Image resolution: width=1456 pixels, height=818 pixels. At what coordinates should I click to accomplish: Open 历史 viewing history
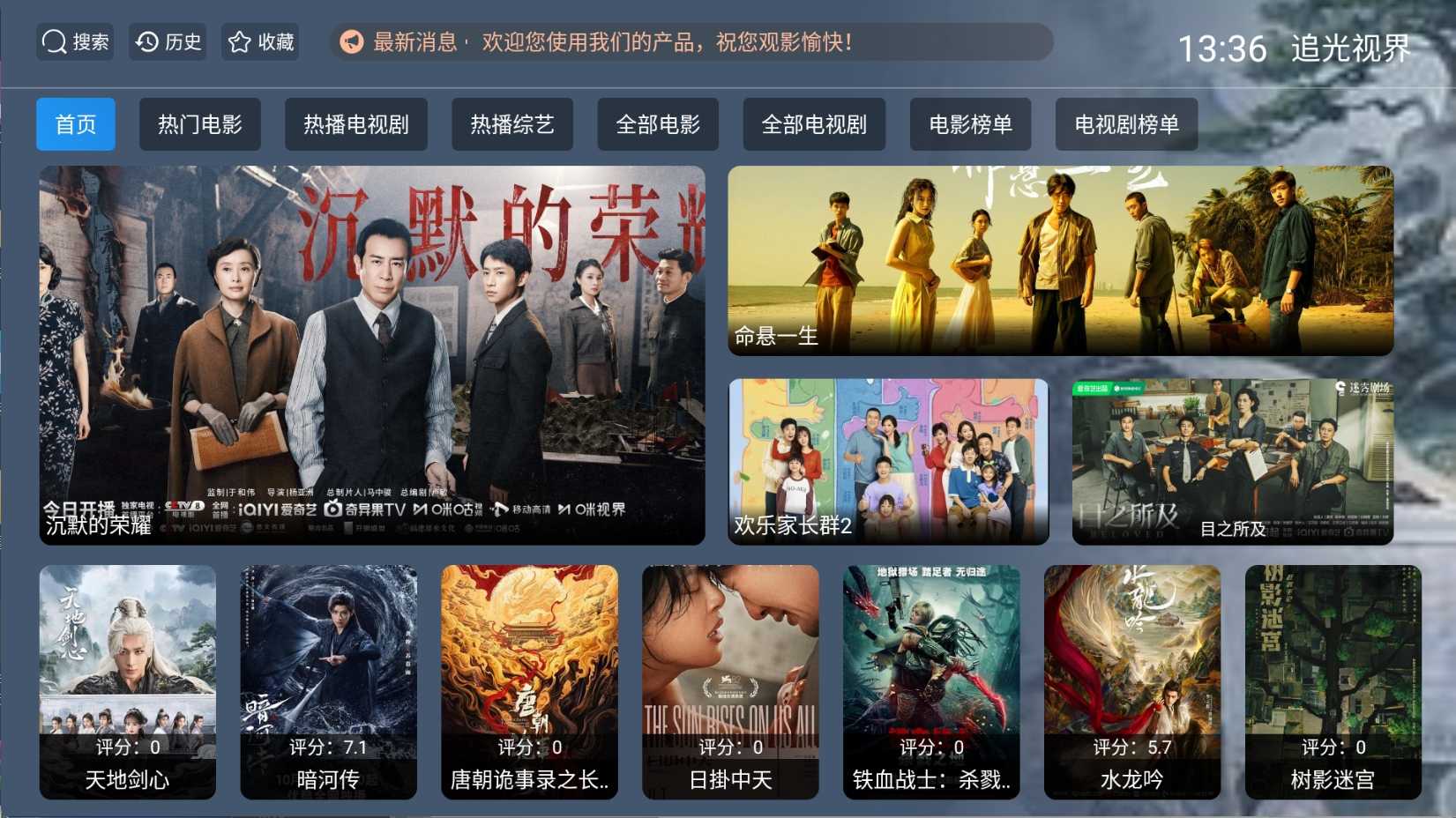click(x=168, y=42)
